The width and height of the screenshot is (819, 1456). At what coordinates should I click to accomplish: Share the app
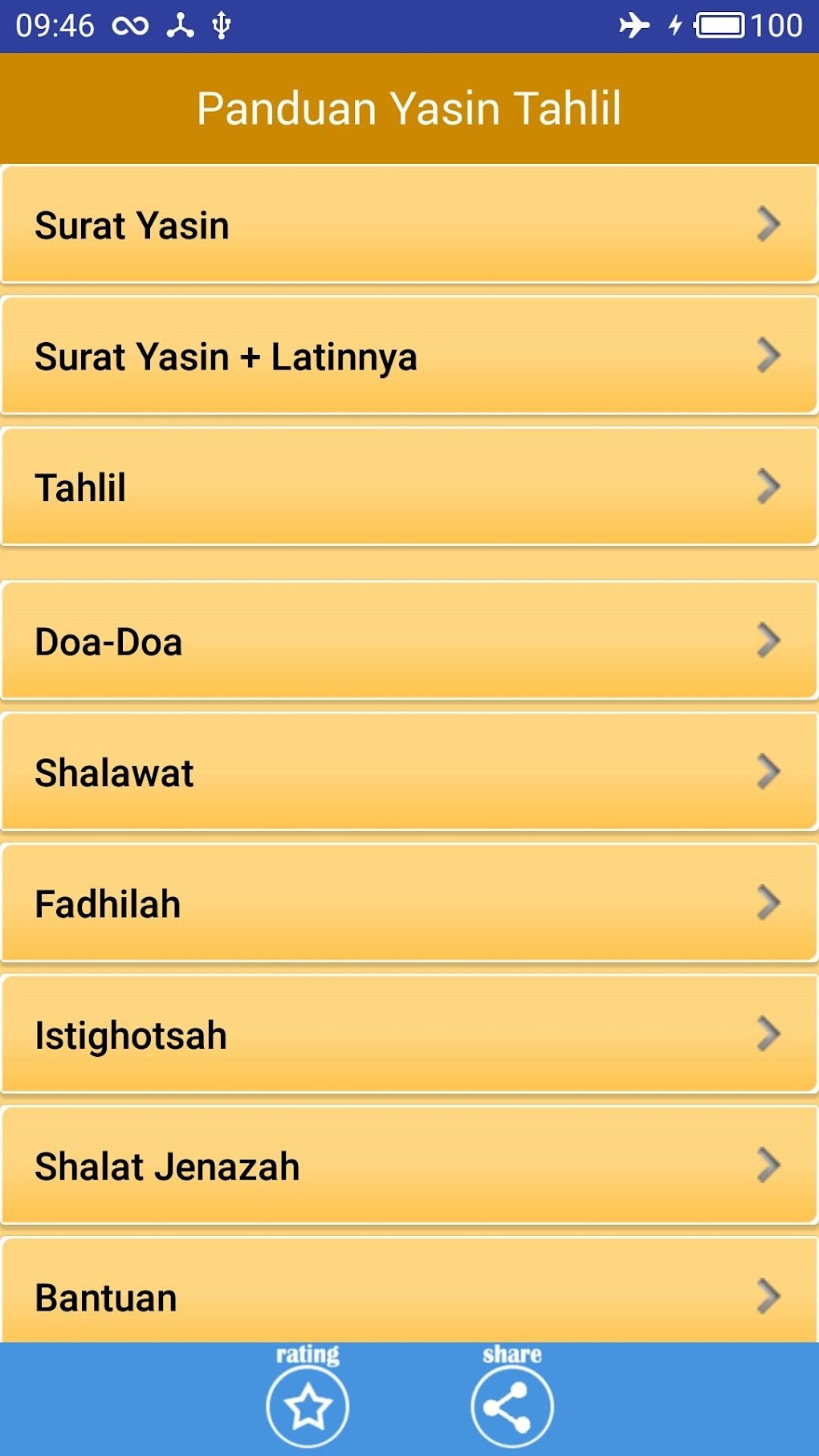pyautogui.click(x=511, y=1405)
